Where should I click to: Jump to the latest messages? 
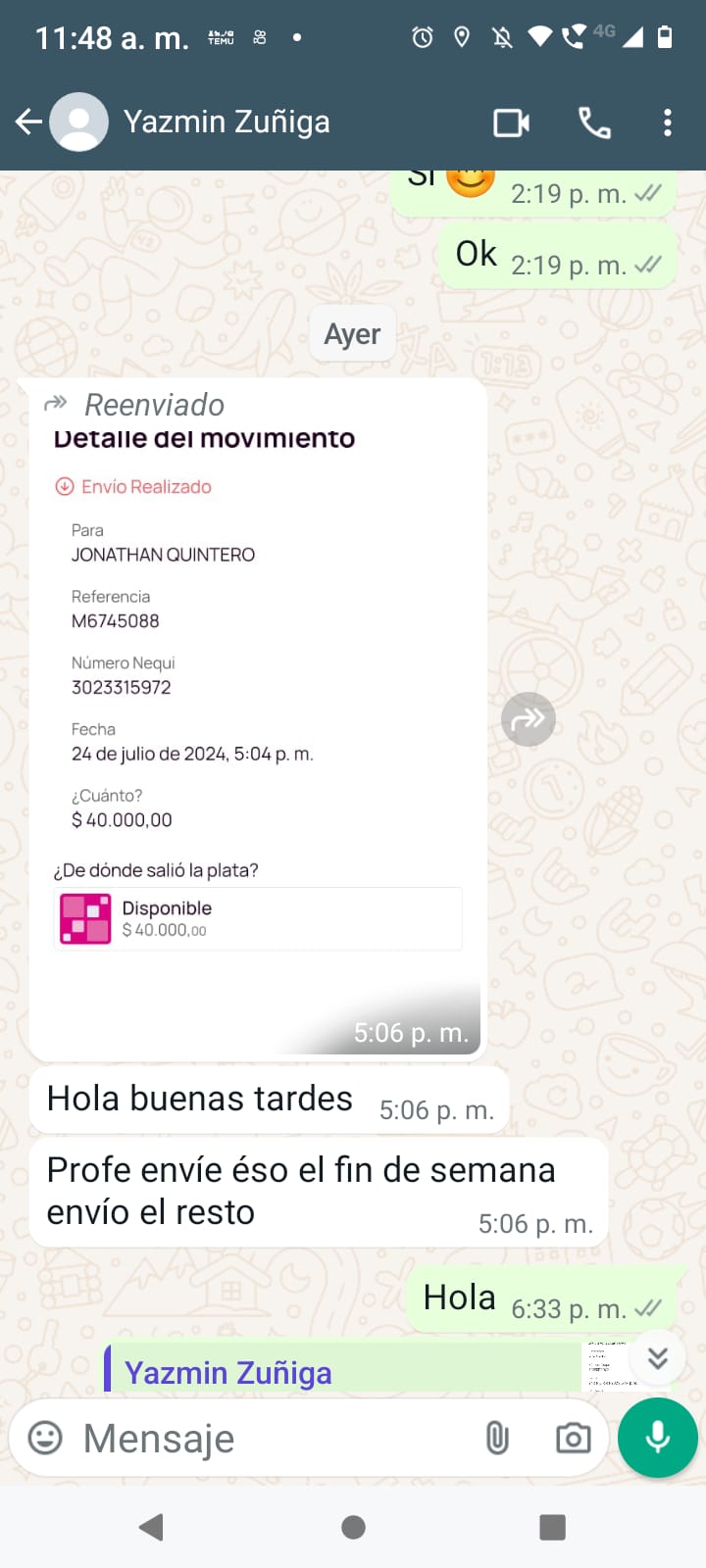pyautogui.click(x=657, y=1357)
